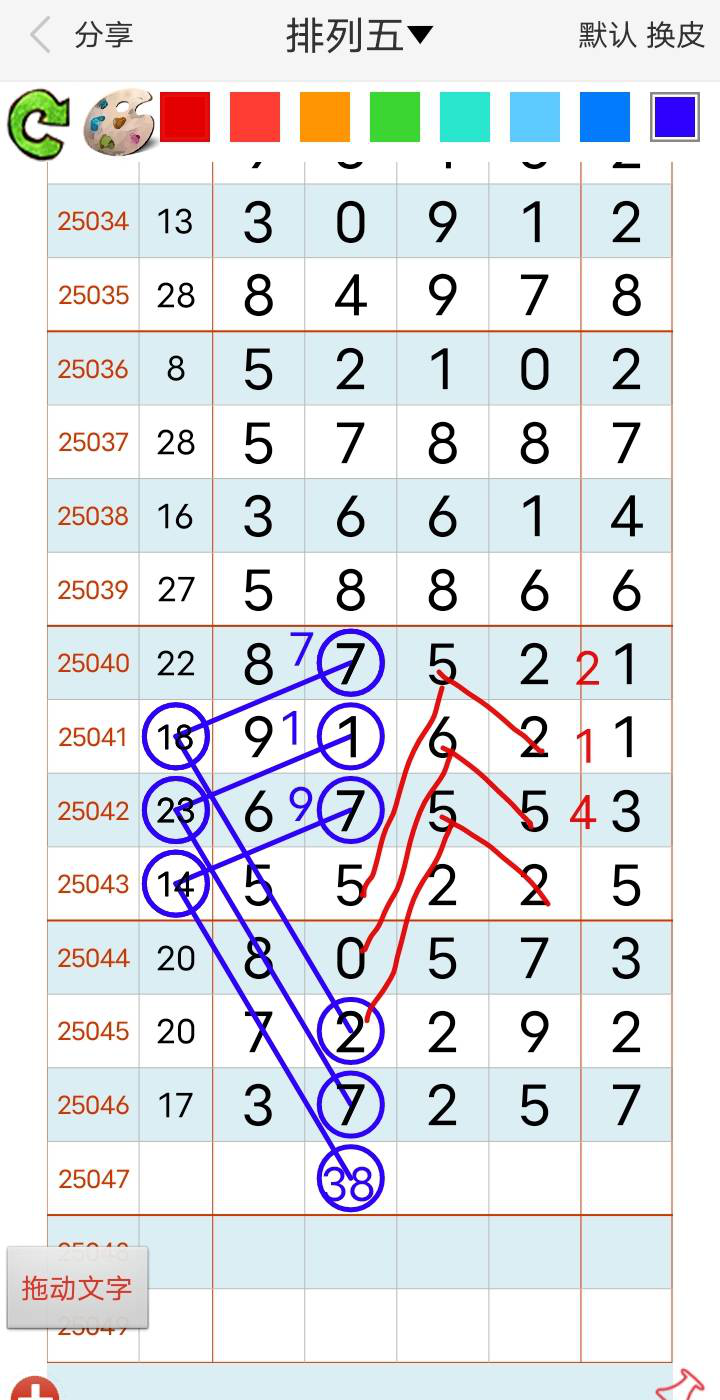This screenshot has height=1400, width=720.
Task: Tap the 分享 share button
Action: coord(103,36)
